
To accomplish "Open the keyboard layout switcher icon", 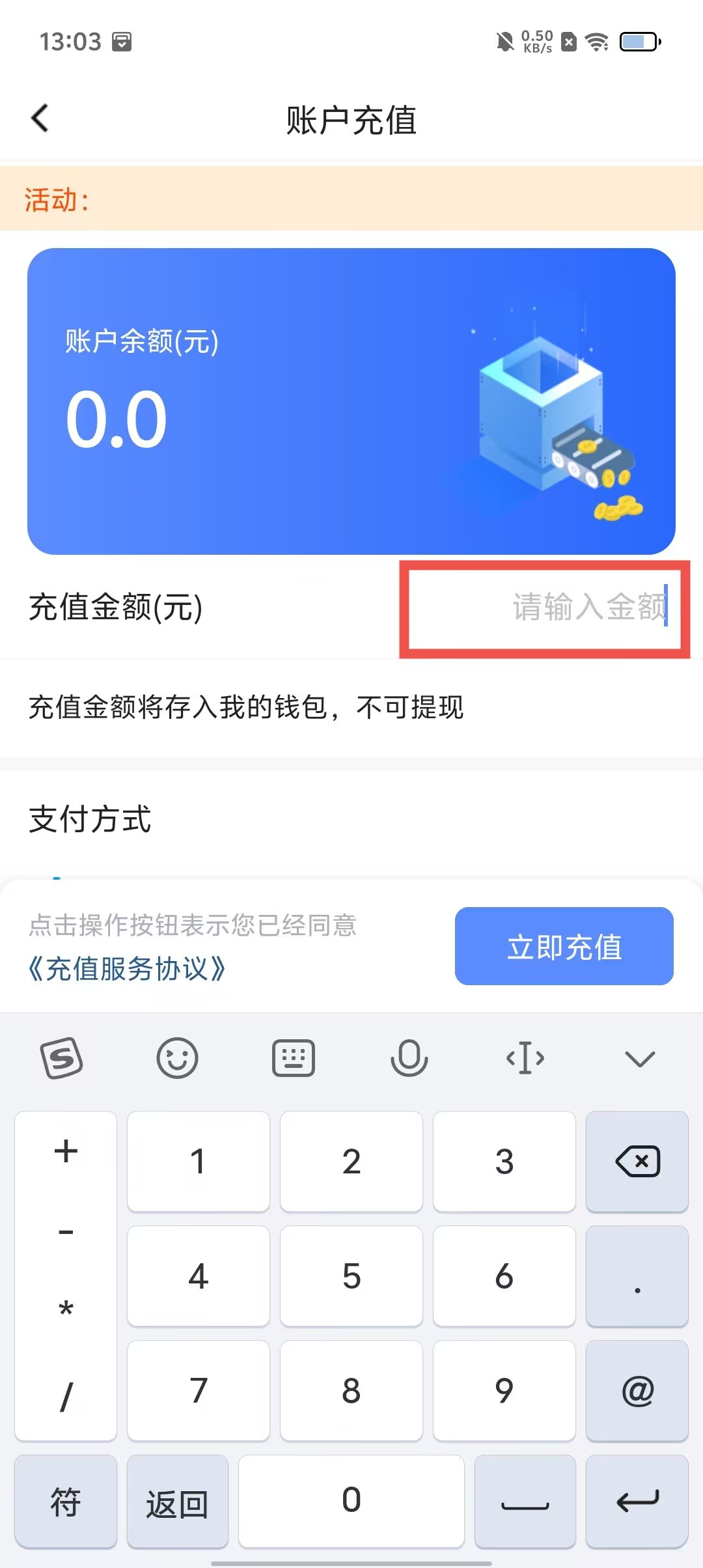I will pyautogui.click(x=293, y=1059).
